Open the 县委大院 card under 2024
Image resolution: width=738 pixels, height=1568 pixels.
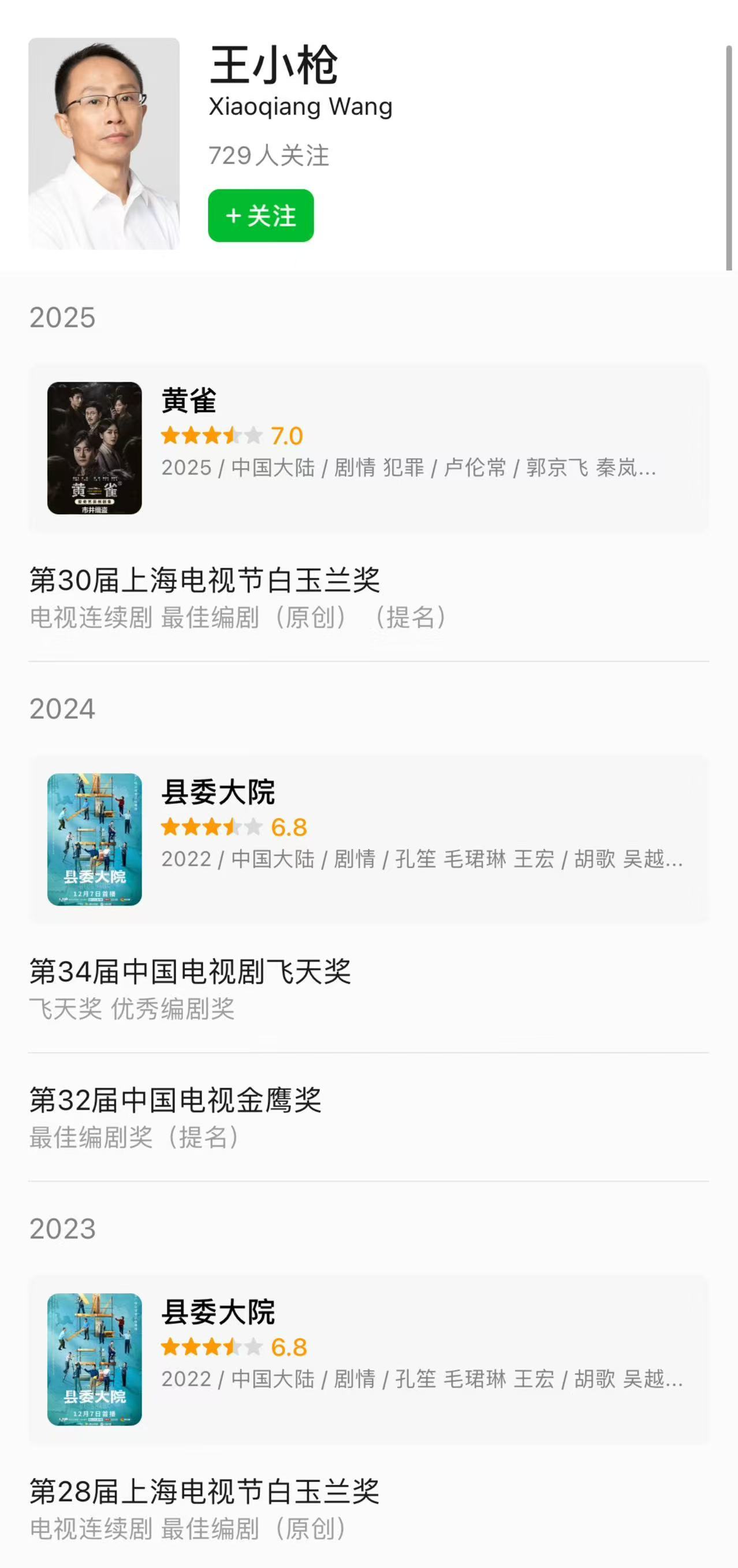click(368, 839)
